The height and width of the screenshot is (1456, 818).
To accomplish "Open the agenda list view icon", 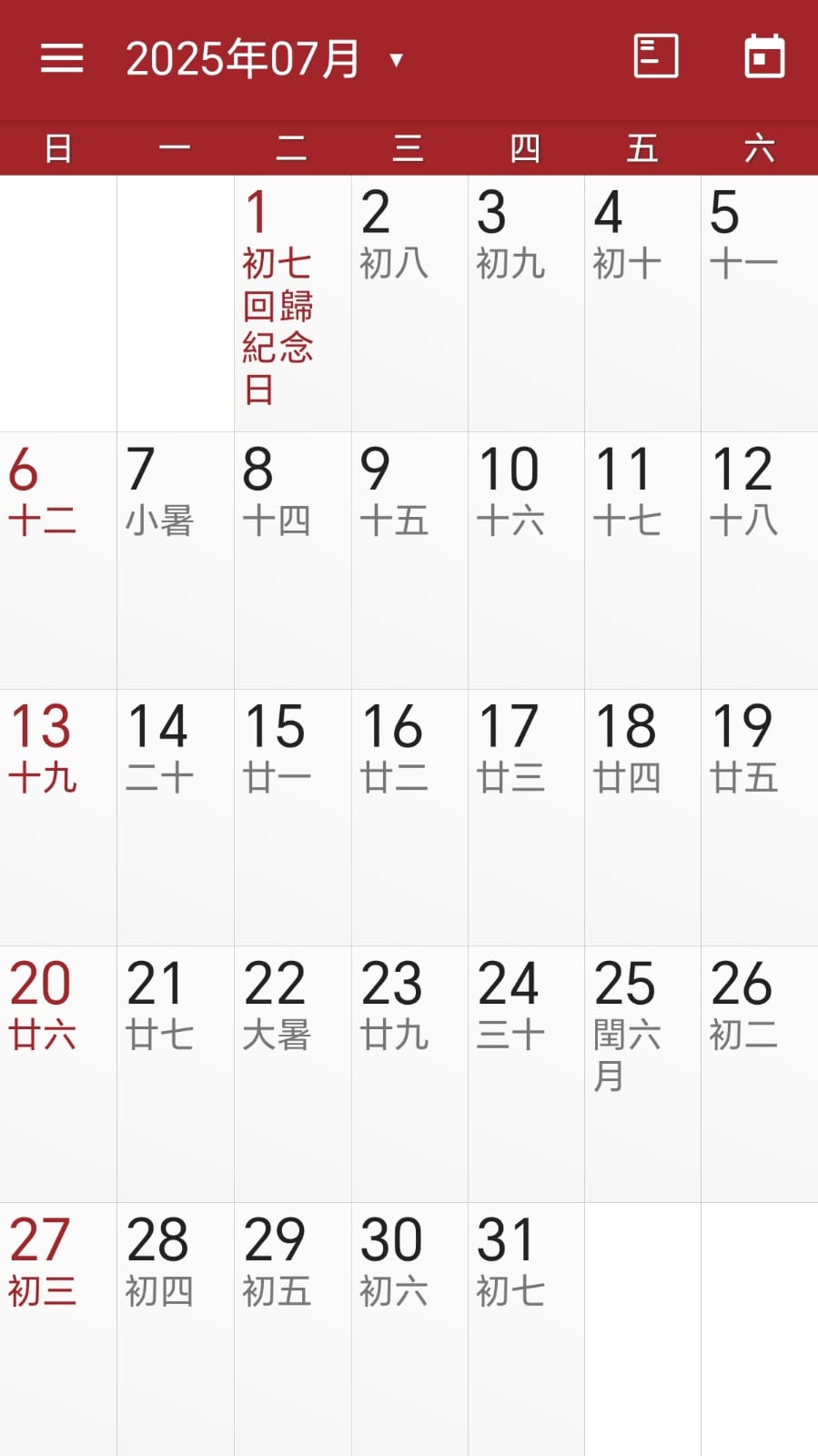I will [656, 56].
